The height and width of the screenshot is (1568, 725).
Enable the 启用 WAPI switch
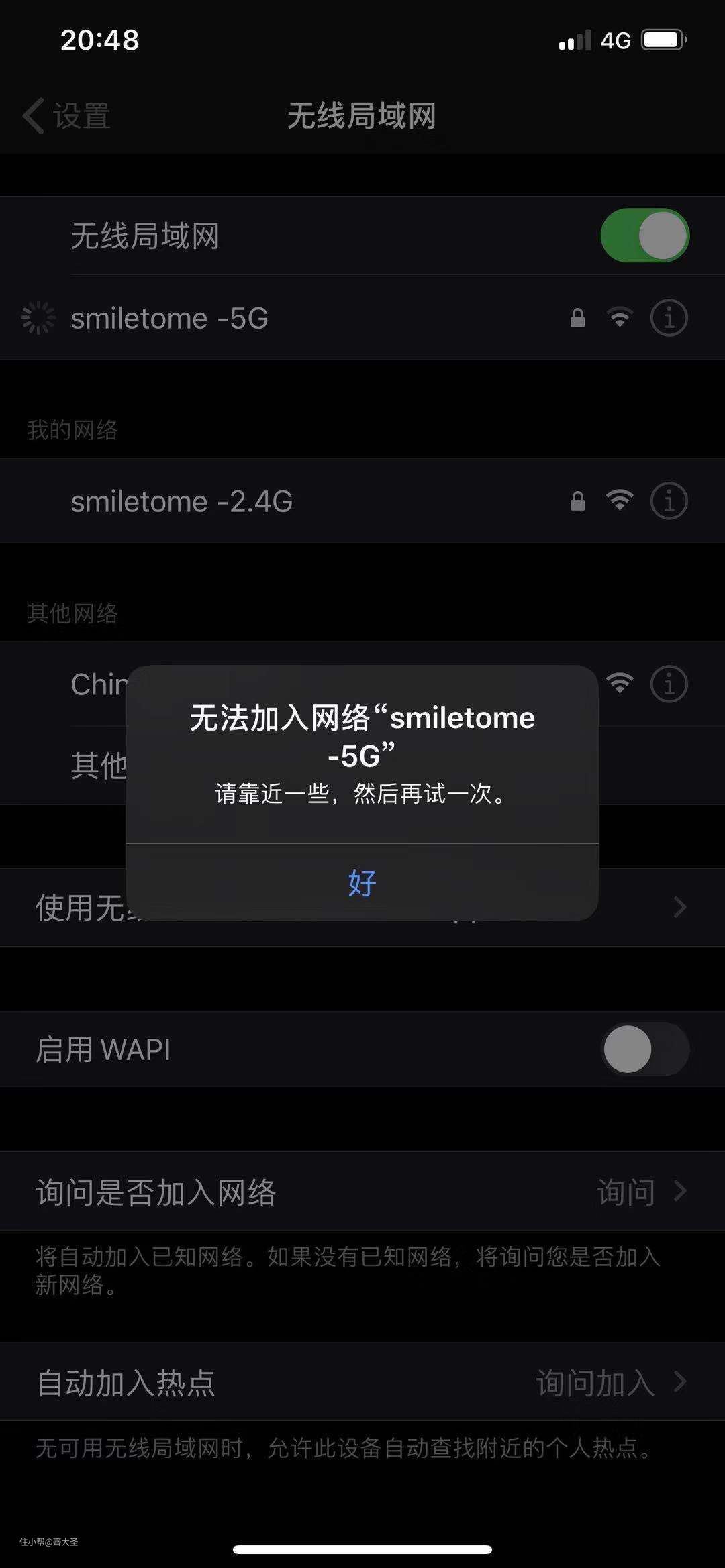point(644,1049)
